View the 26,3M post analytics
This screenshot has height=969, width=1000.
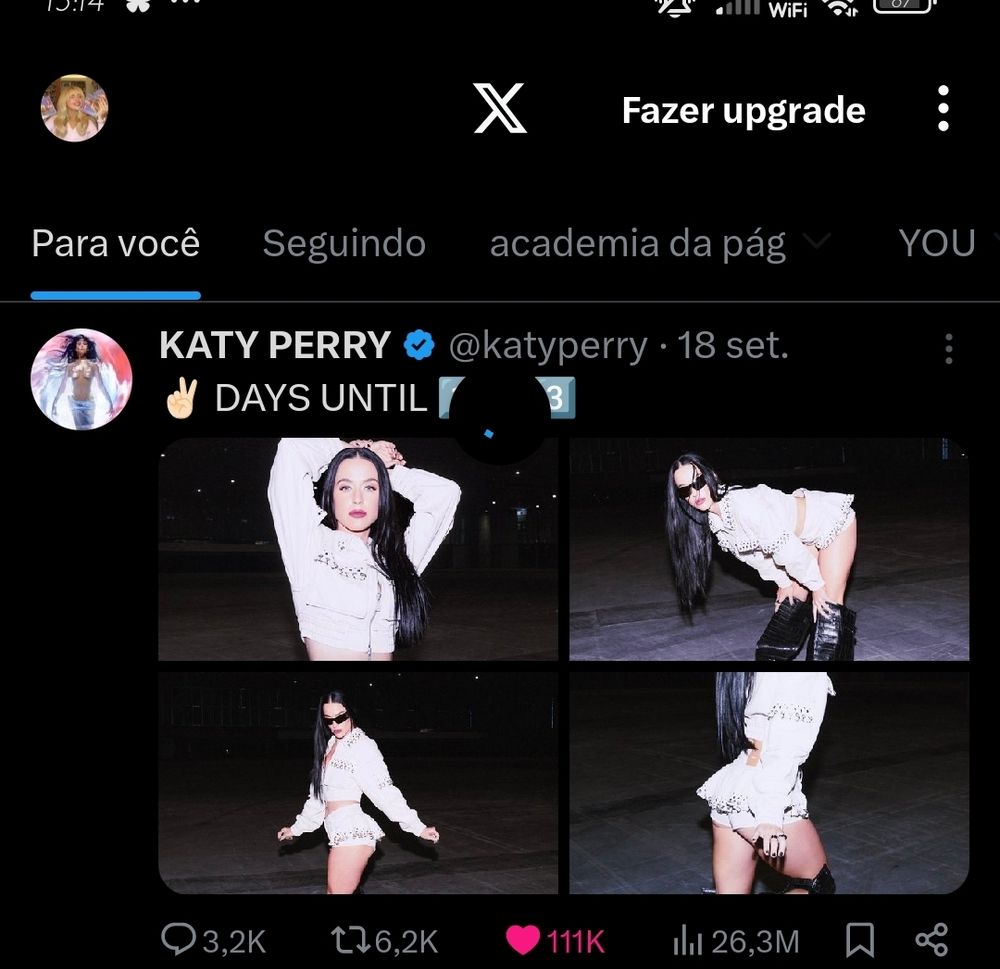point(736,940)
